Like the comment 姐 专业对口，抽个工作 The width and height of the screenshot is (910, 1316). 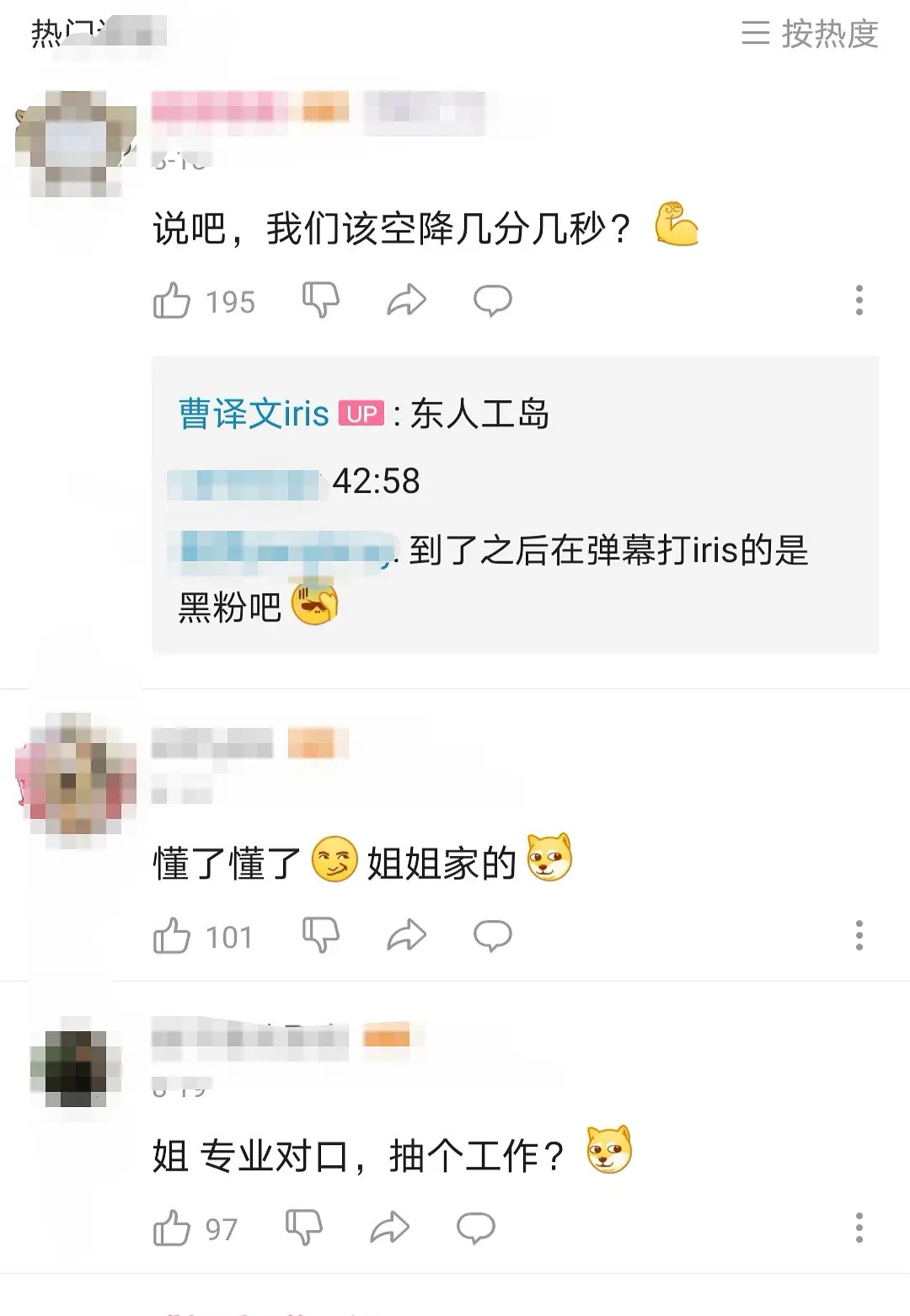click(172, 1228)
